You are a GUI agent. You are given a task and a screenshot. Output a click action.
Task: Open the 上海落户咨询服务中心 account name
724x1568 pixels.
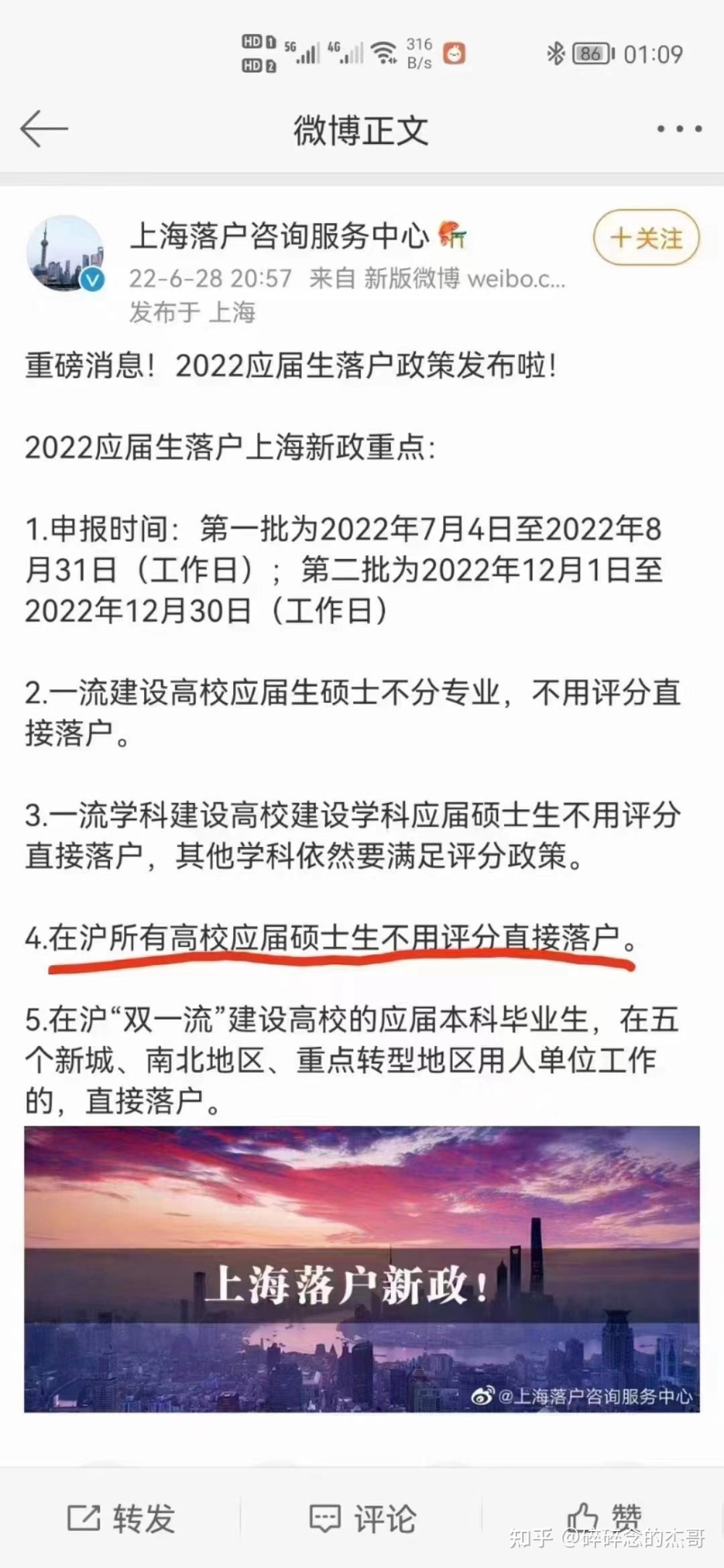[x=279, y=235]
